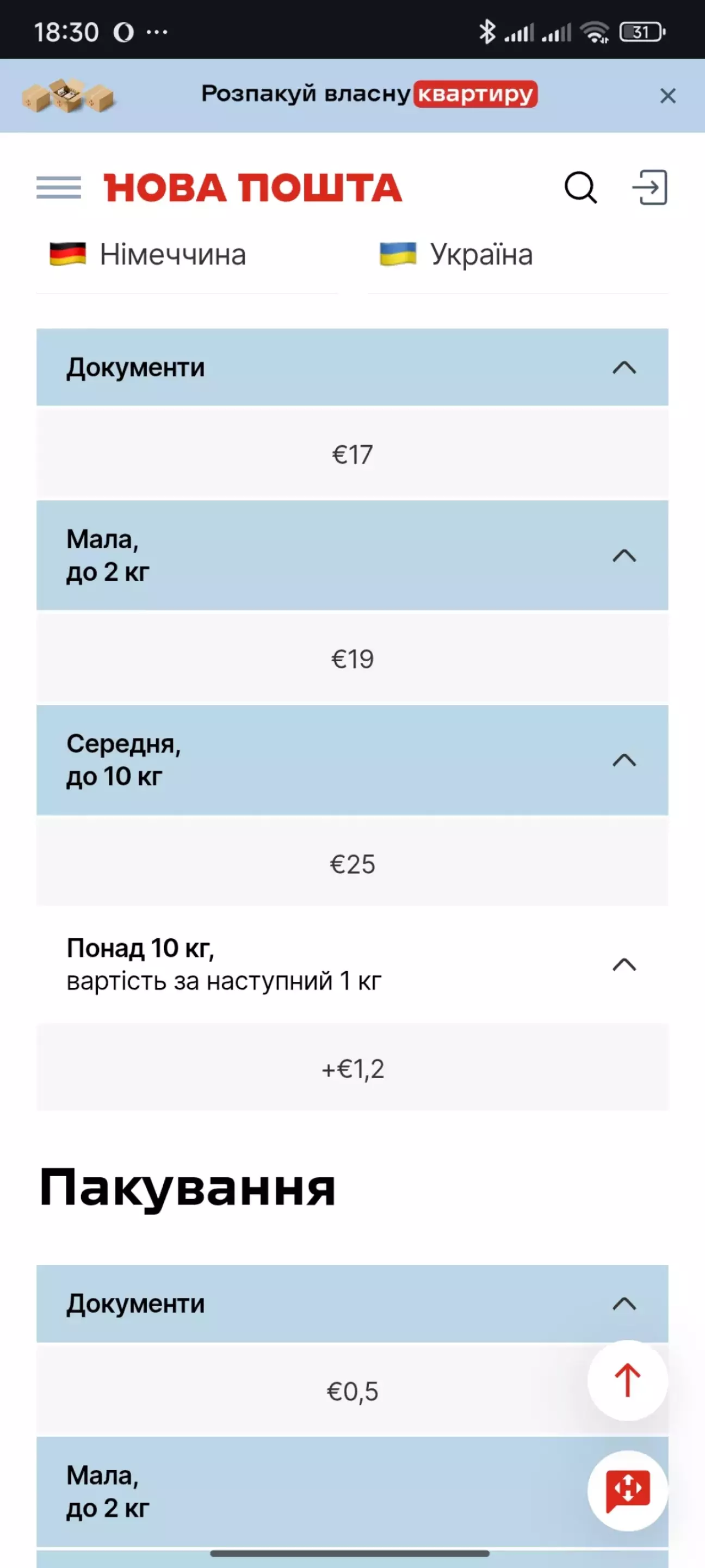705x1568 pixels.
Task: Go to the Нова Пошта home logo
Action: click(x=252, y=187)
